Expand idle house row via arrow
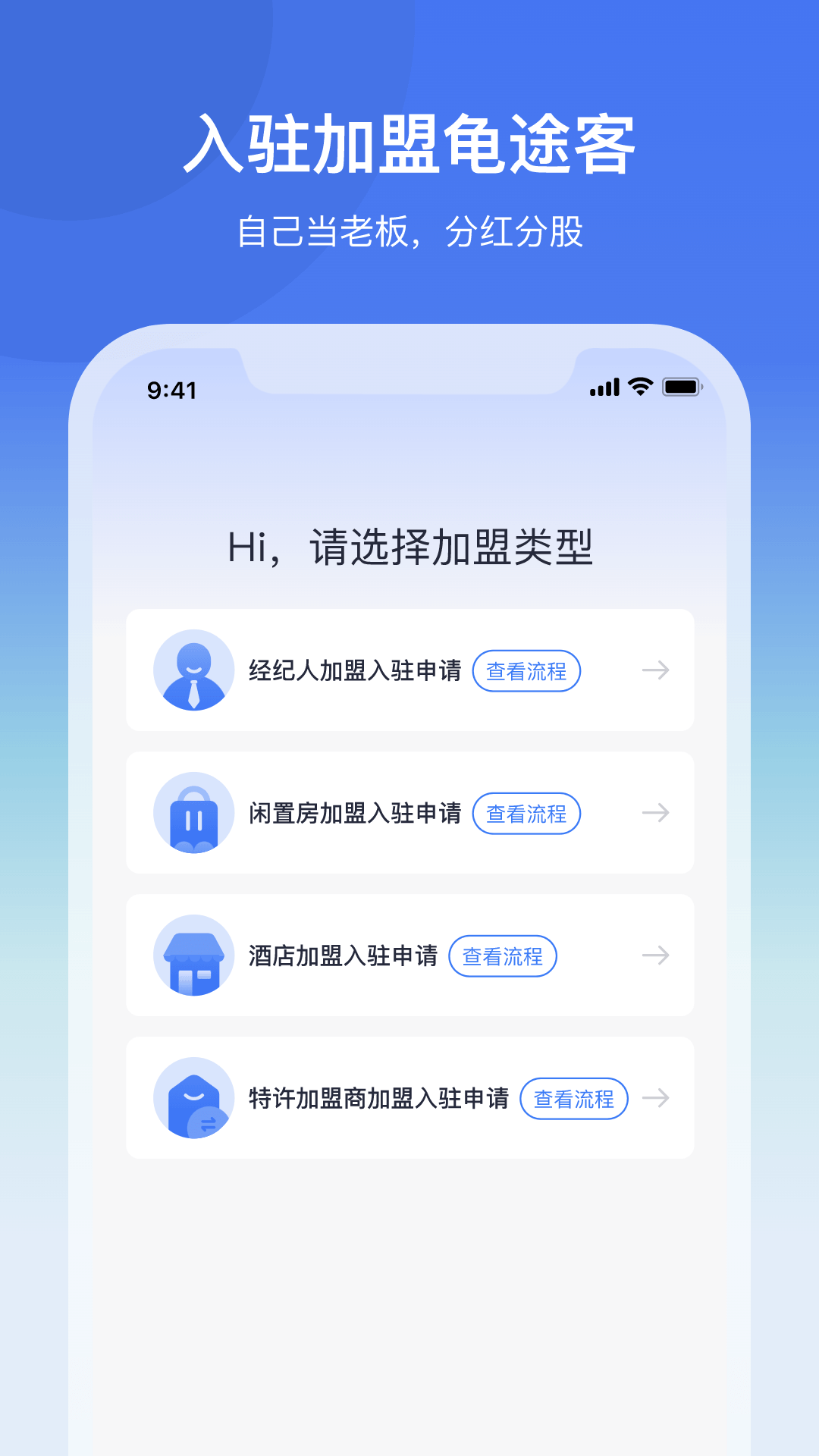The height and width of the screenshot is (1456, 819). click(x=656, y=813)
